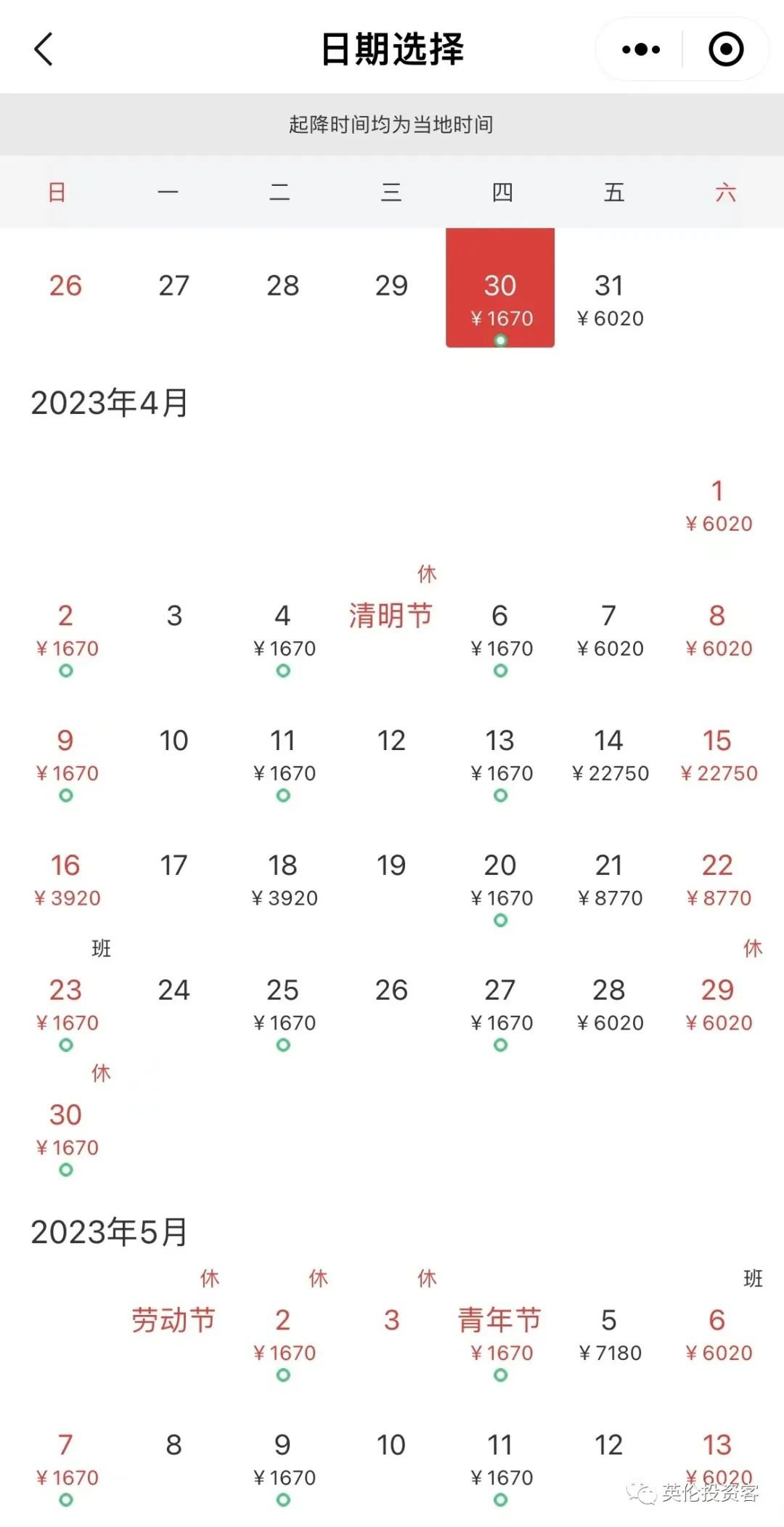Choose April 8 priced ¥6020
Image resolution: width=784 pixels, height=1527 pixels.
[x=717, y=632]
